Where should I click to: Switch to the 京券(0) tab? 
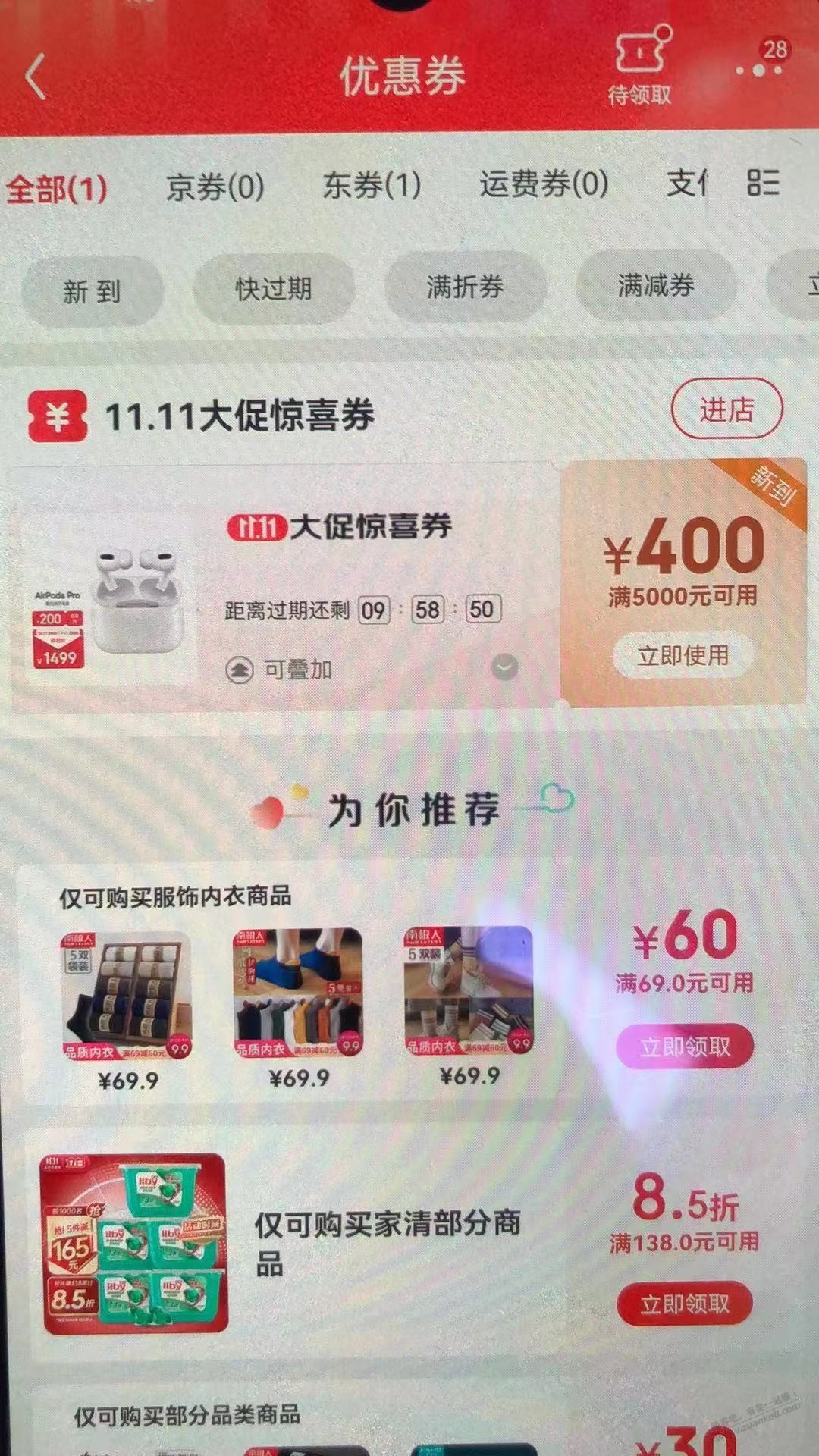click(215, 187)
